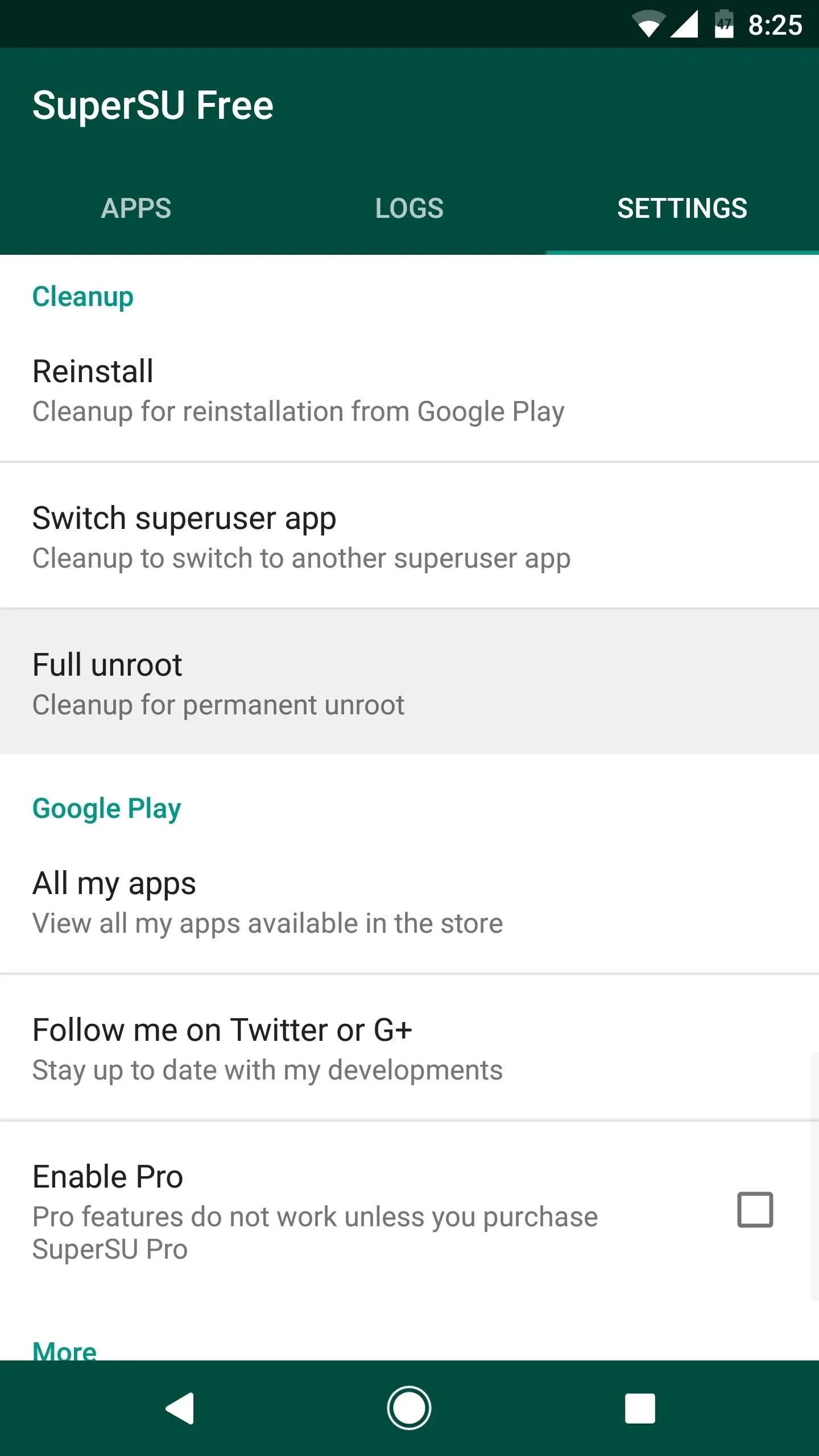Open Follow me on Twitter or G+

(409, 1048)
